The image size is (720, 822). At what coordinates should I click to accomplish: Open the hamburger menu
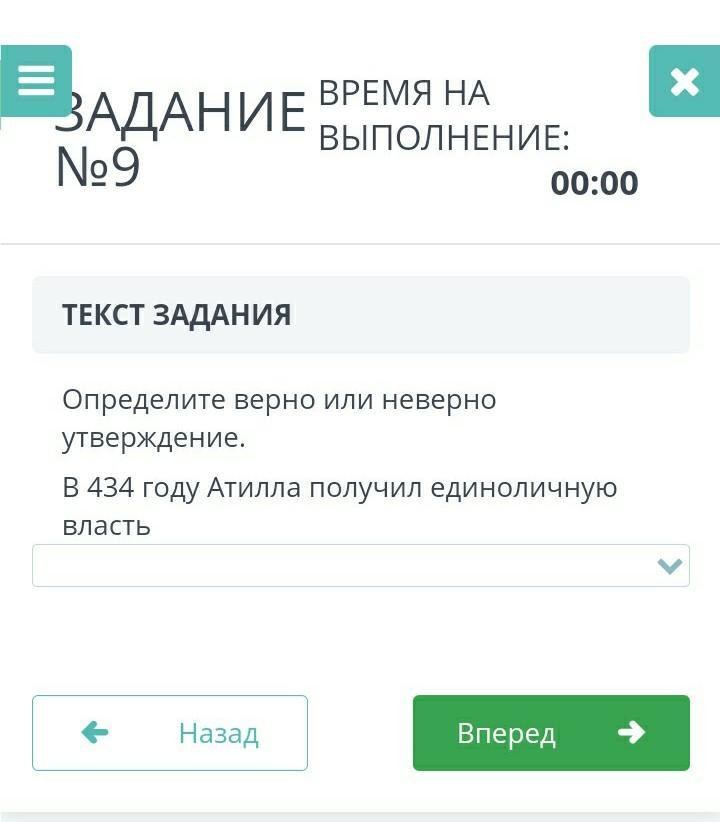pos(36,80)
